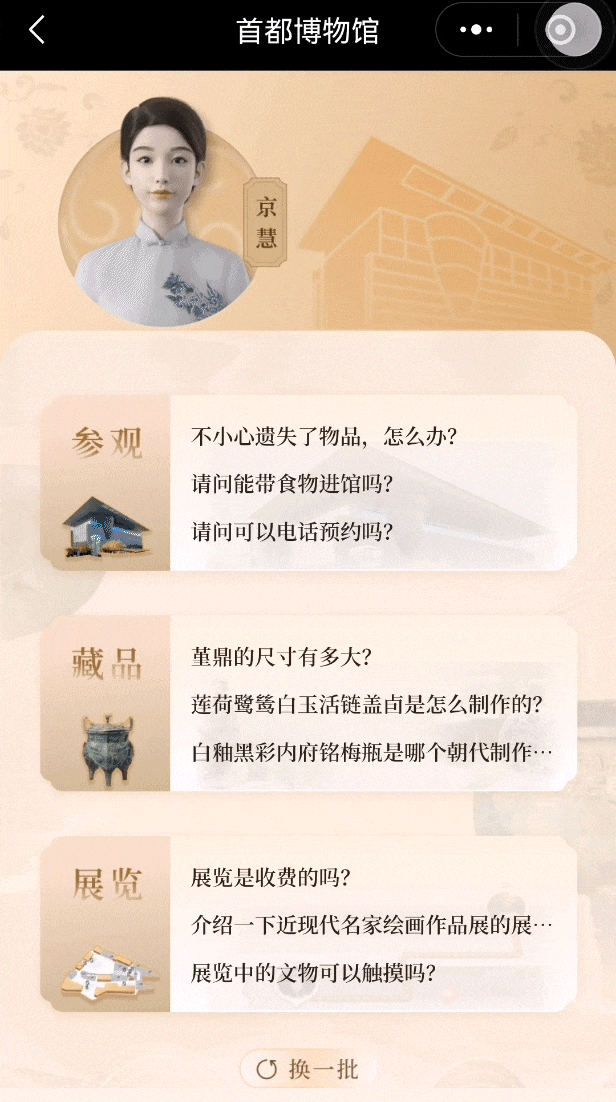Ask 请问可以电话预约吗？

click(292, 531)
